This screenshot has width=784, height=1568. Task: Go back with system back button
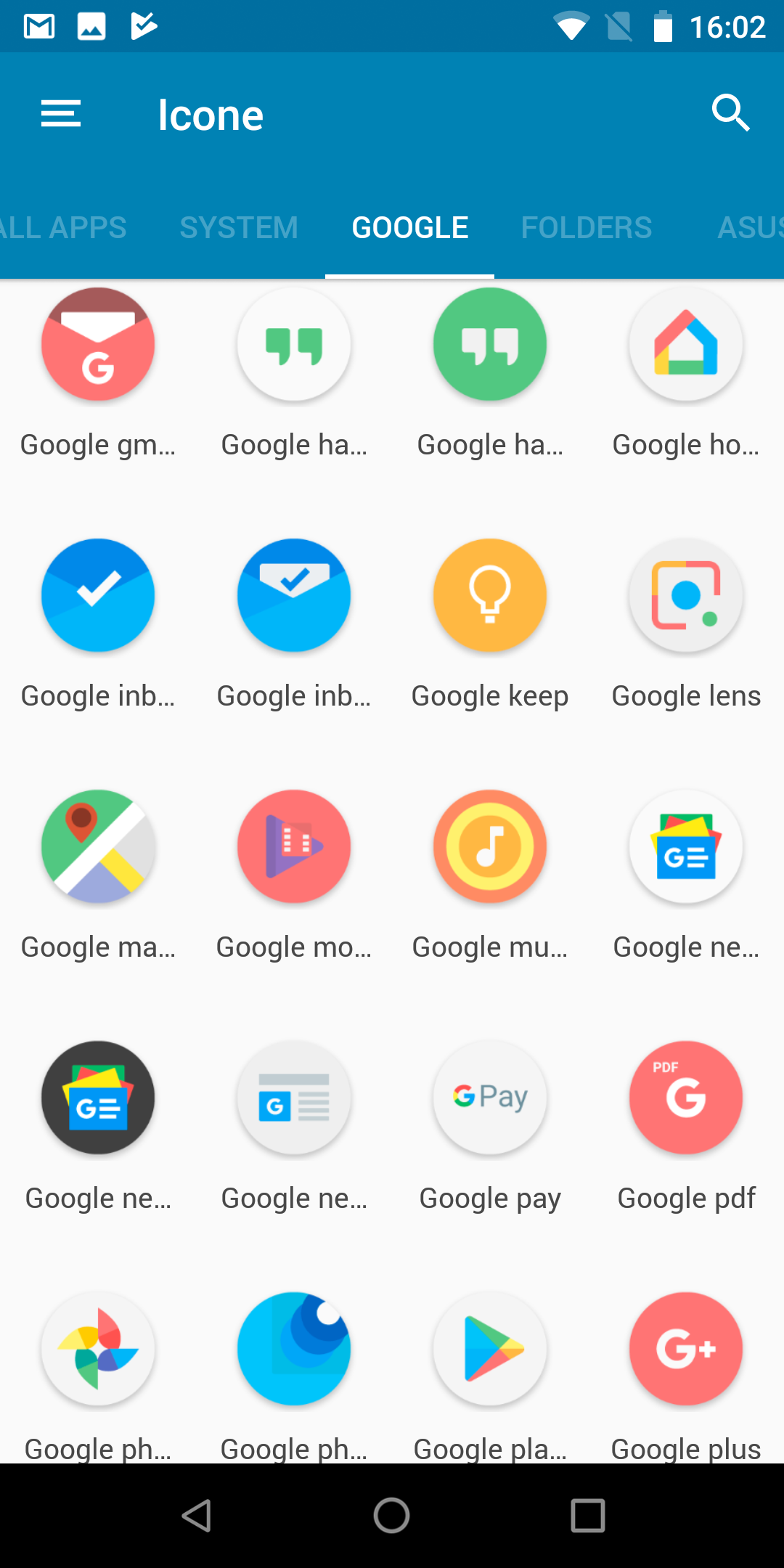pos(196,1516)
